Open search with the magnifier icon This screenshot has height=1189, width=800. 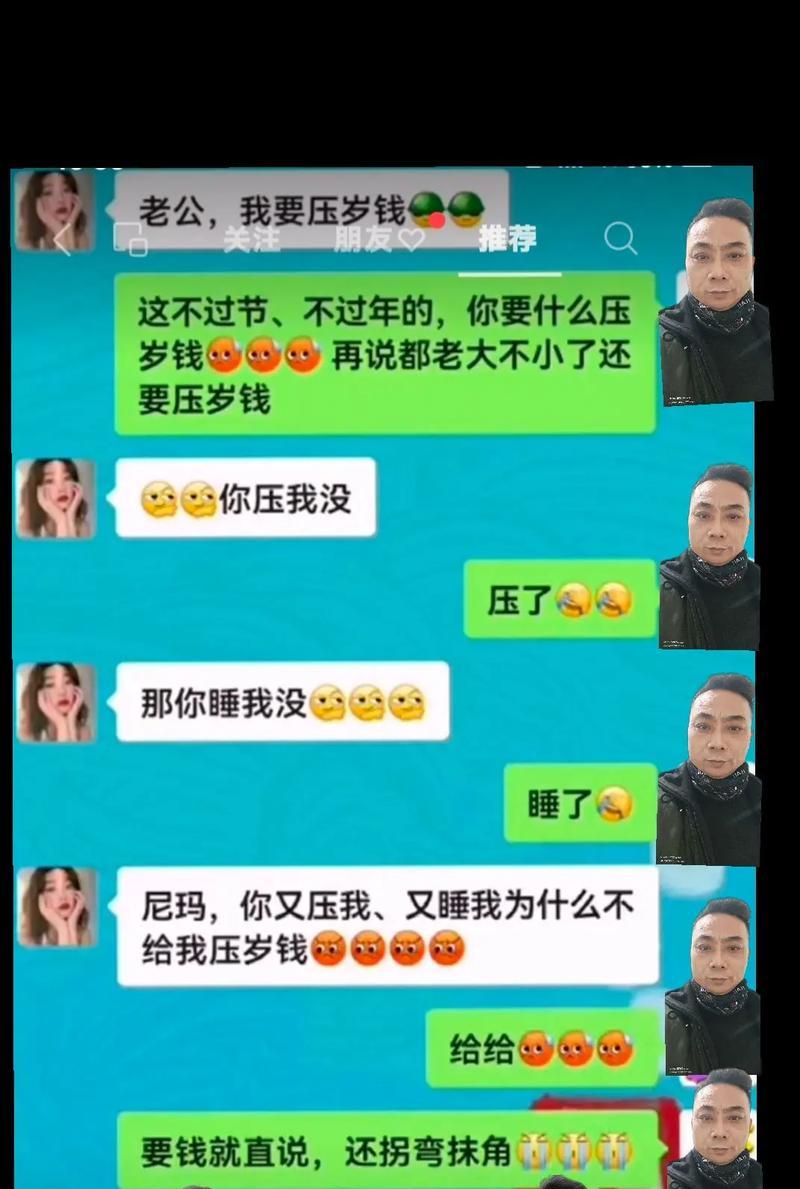tap(620, 239)
